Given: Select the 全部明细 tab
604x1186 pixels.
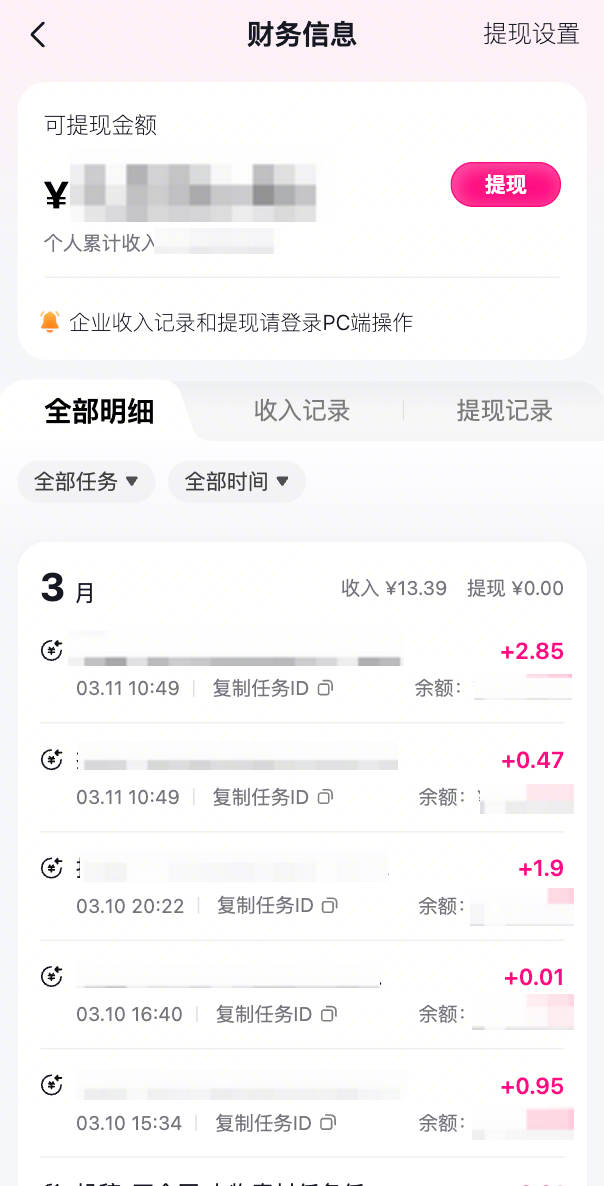Looking at the screenshot, I should pyautogui.click(x=99, y=411).
